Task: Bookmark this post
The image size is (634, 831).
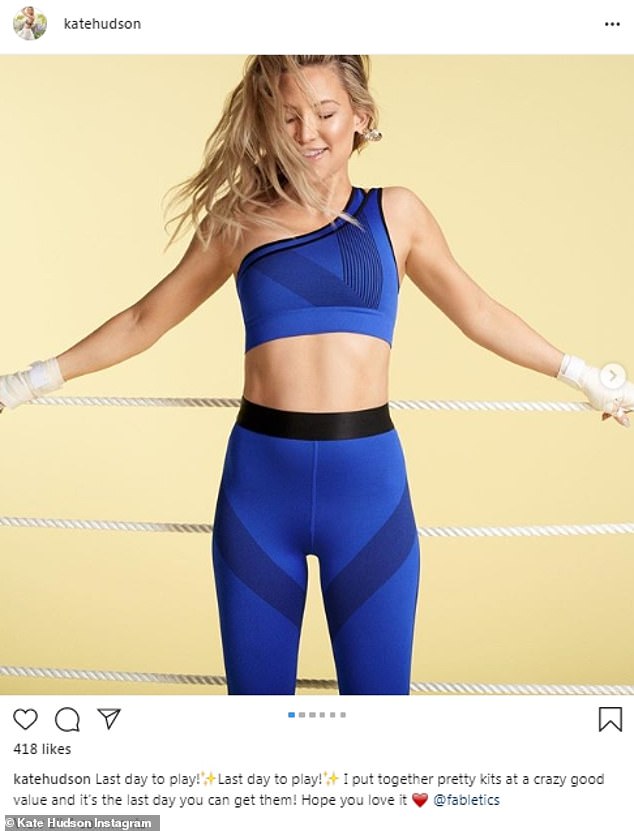Action: pos(610,719)
